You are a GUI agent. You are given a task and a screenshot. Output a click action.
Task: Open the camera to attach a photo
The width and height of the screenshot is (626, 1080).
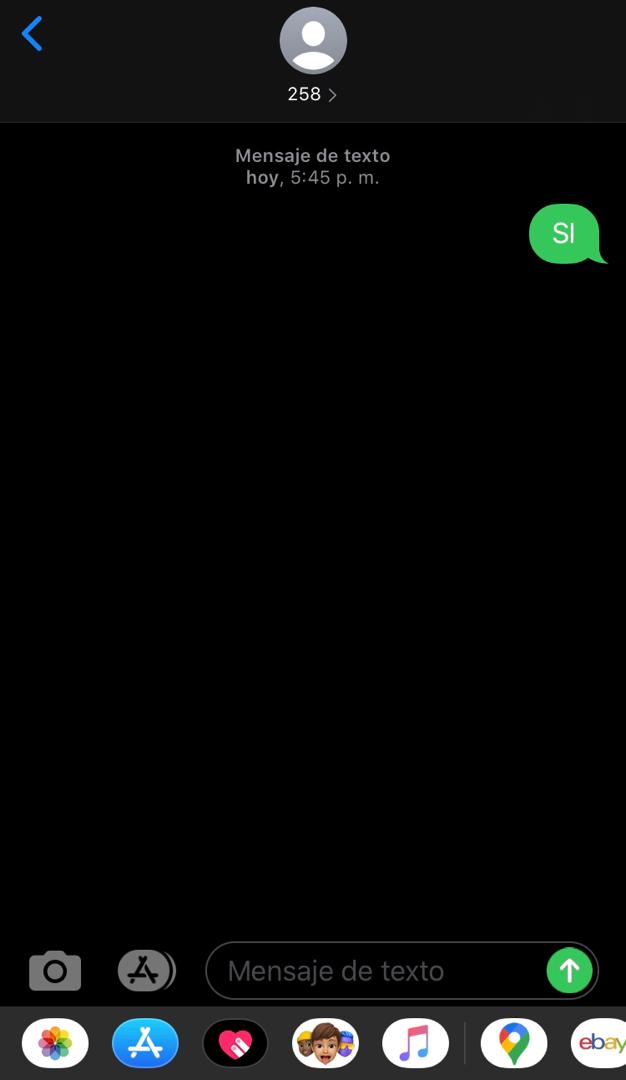55,970
